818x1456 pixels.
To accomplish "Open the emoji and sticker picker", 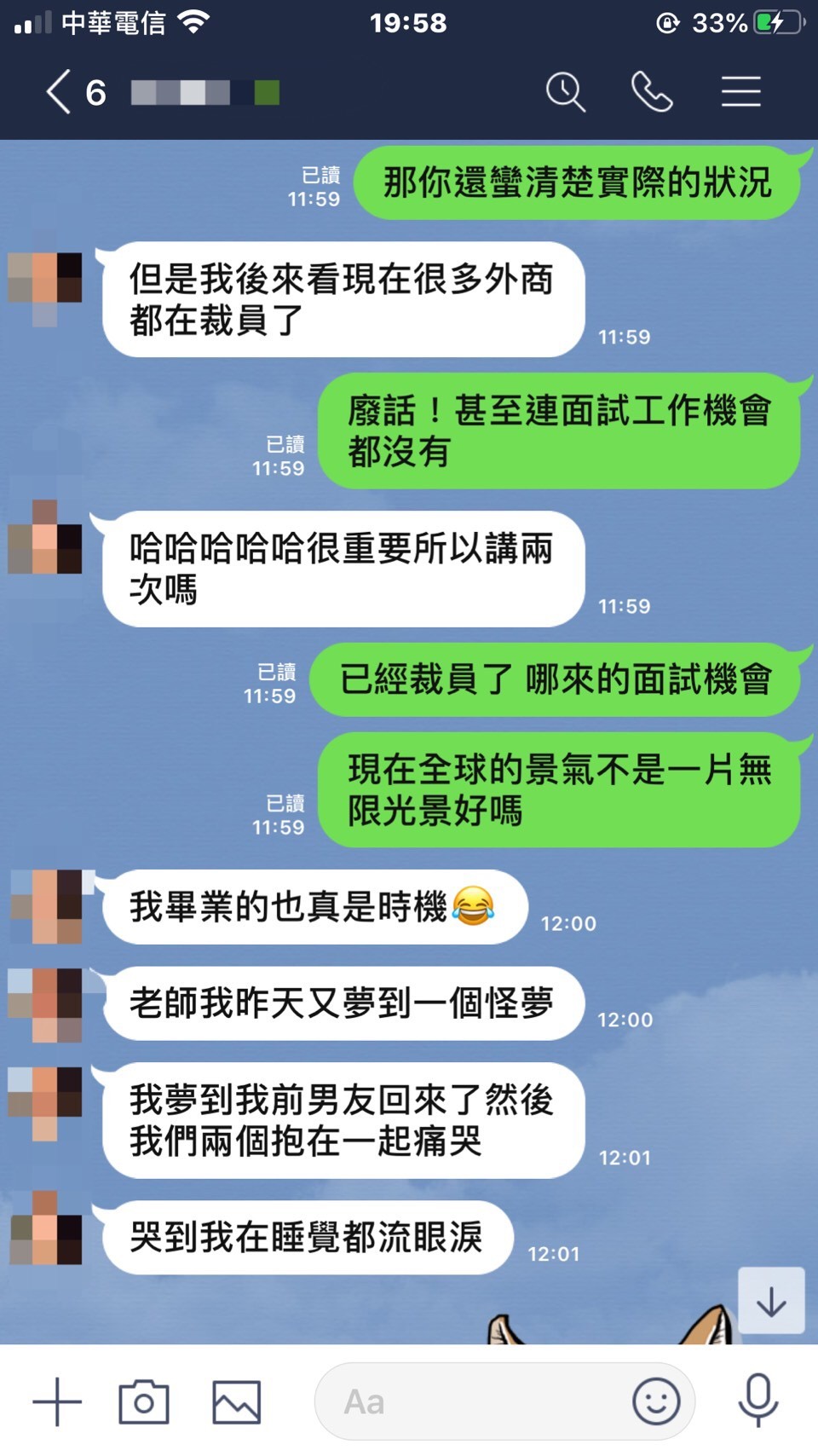I will 656,1401.
